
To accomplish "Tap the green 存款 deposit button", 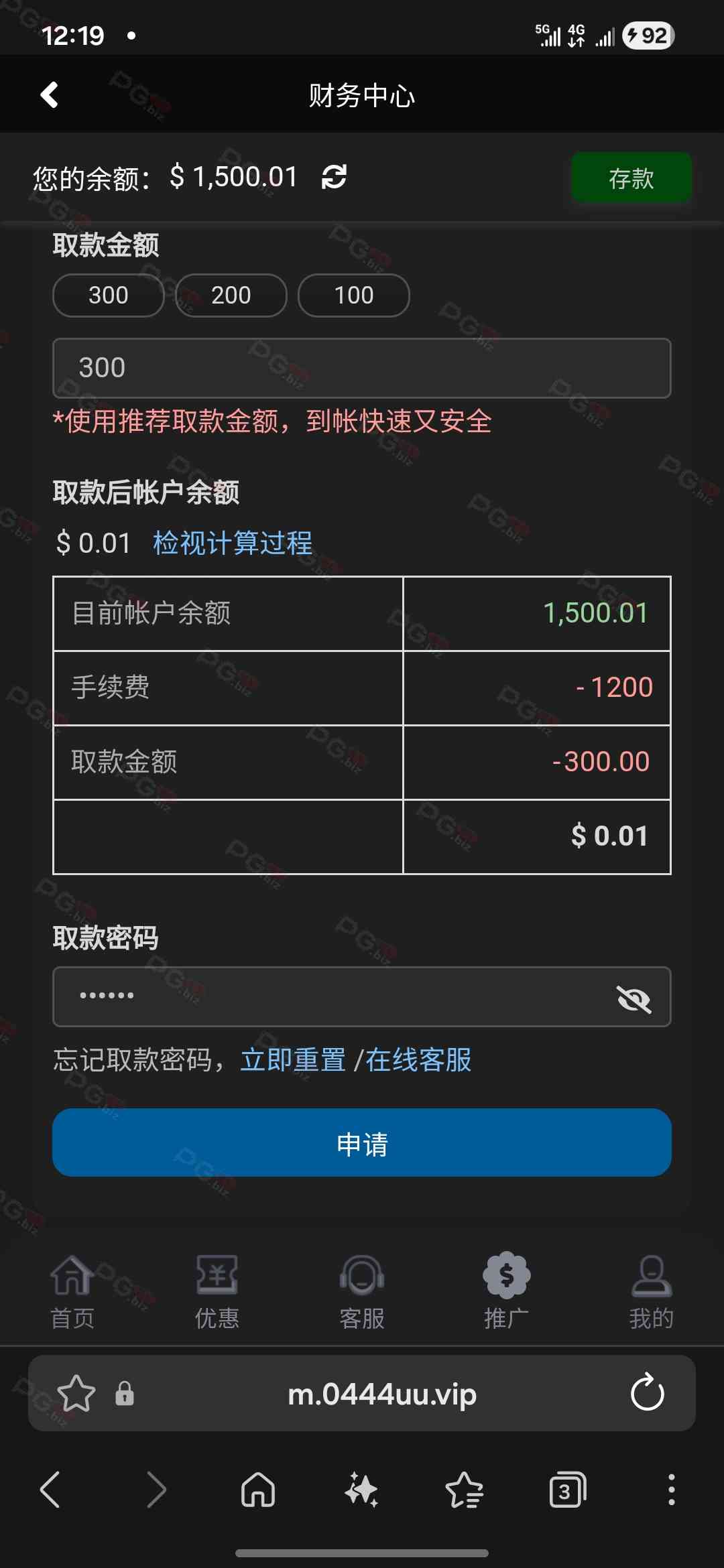I will tap(631, 178).
